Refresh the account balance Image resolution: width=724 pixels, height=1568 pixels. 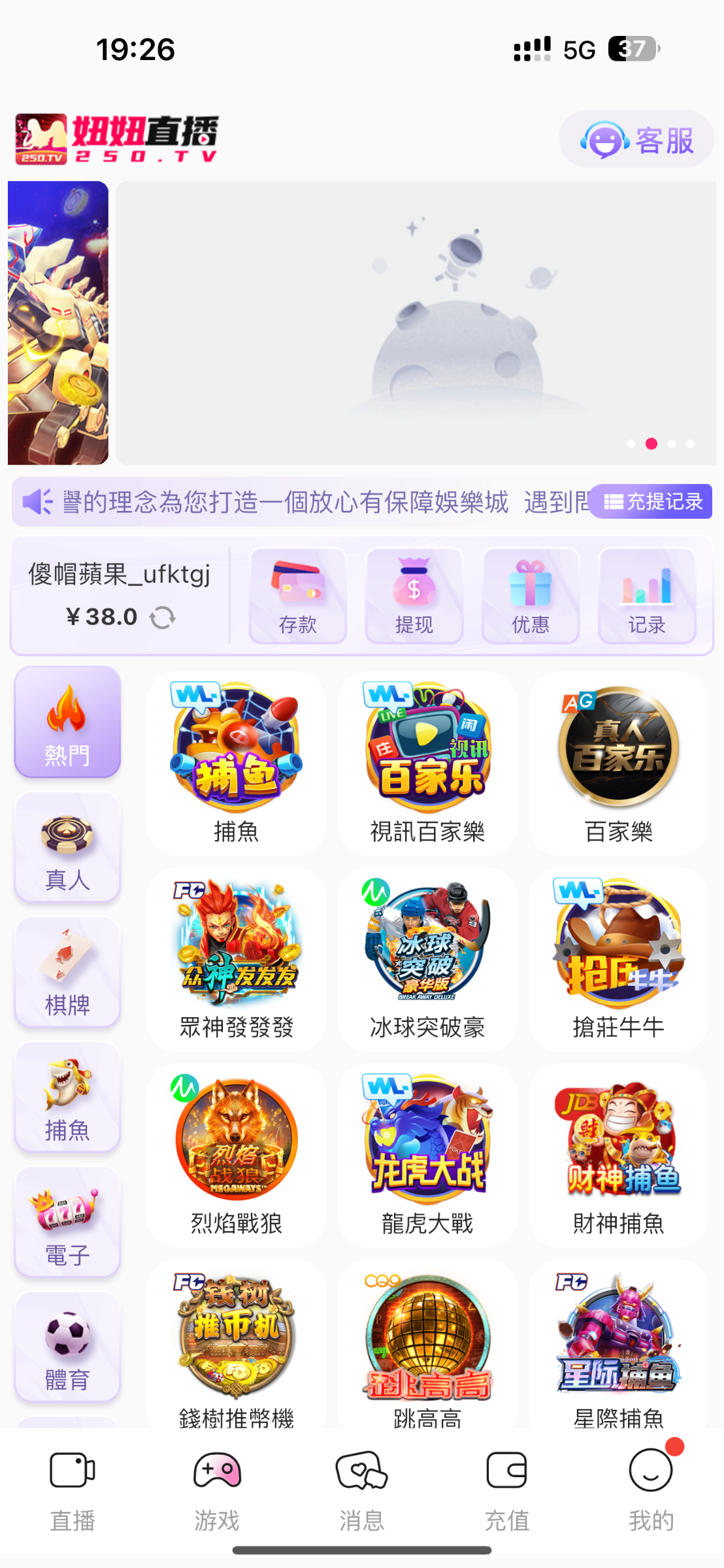pyautogui.click(x=163, y=617)
